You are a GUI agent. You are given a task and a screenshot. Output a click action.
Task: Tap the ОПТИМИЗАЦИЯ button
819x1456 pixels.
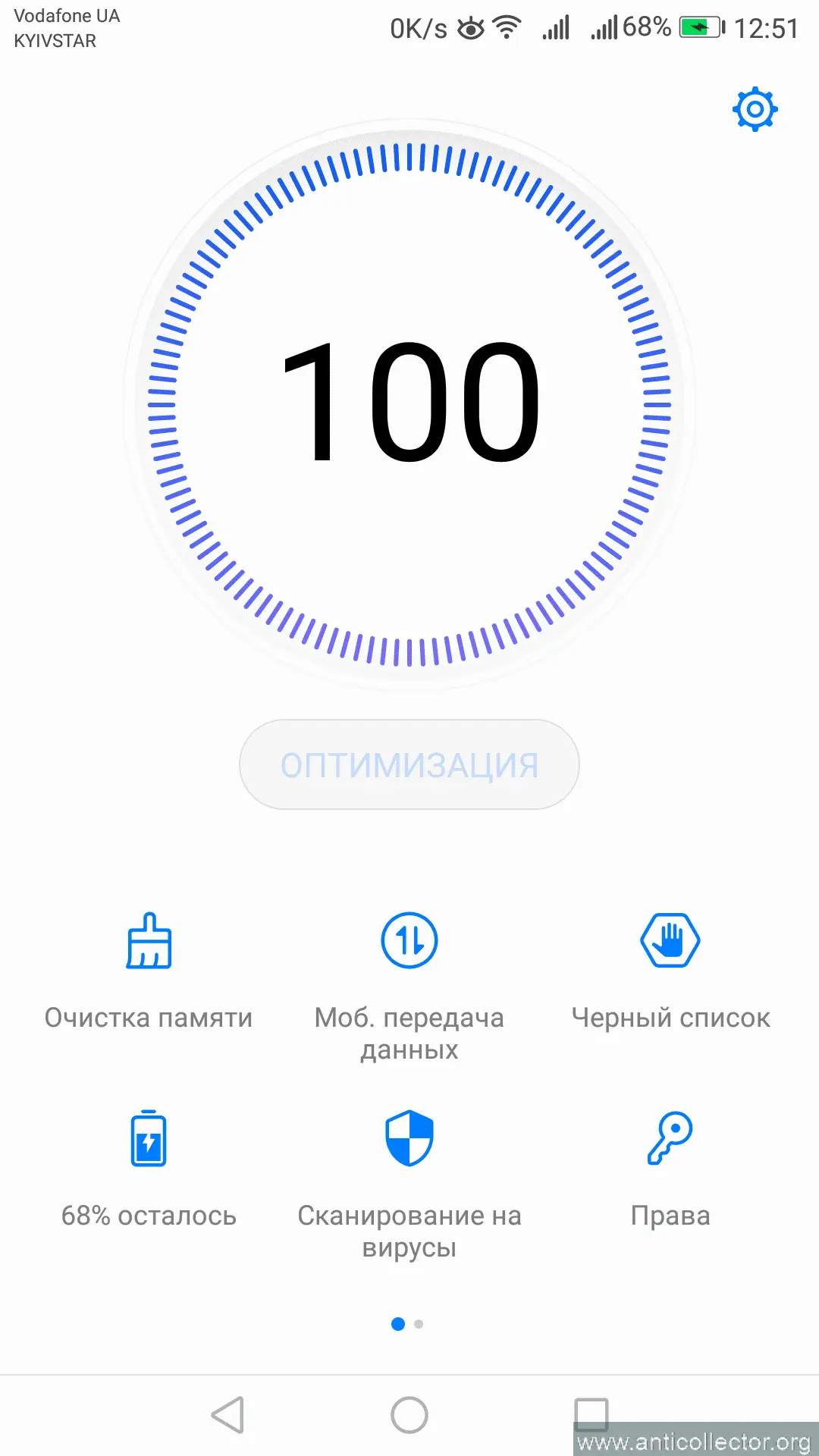[409, 764]
